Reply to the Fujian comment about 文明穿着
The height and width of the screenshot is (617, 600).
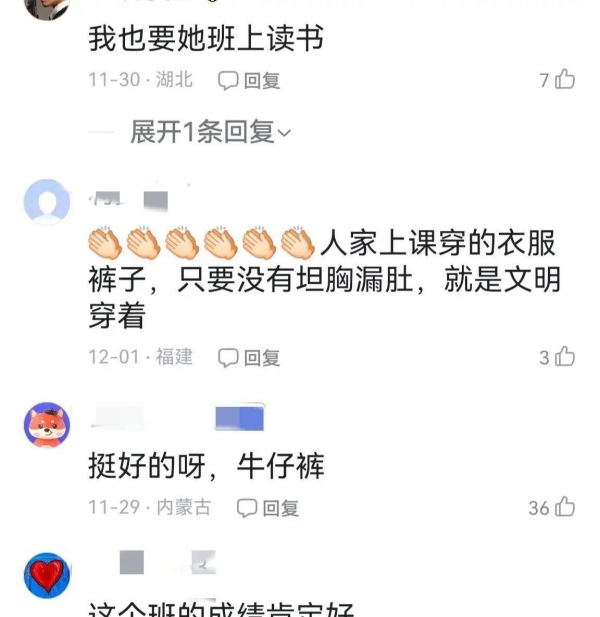[250, 357]
